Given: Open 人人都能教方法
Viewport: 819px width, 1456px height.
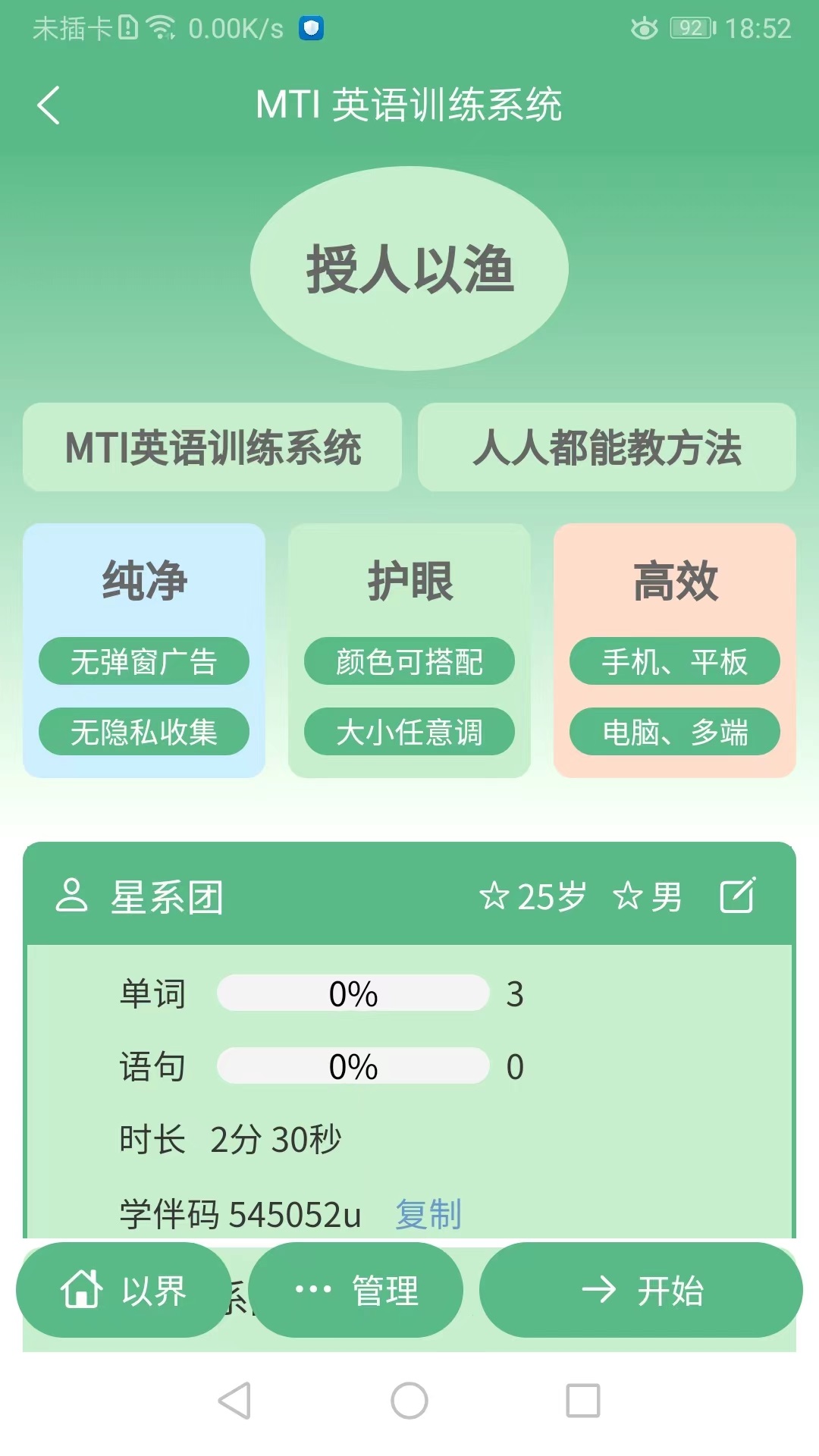Looking at the screenshot, I should [x=607, y=447].
